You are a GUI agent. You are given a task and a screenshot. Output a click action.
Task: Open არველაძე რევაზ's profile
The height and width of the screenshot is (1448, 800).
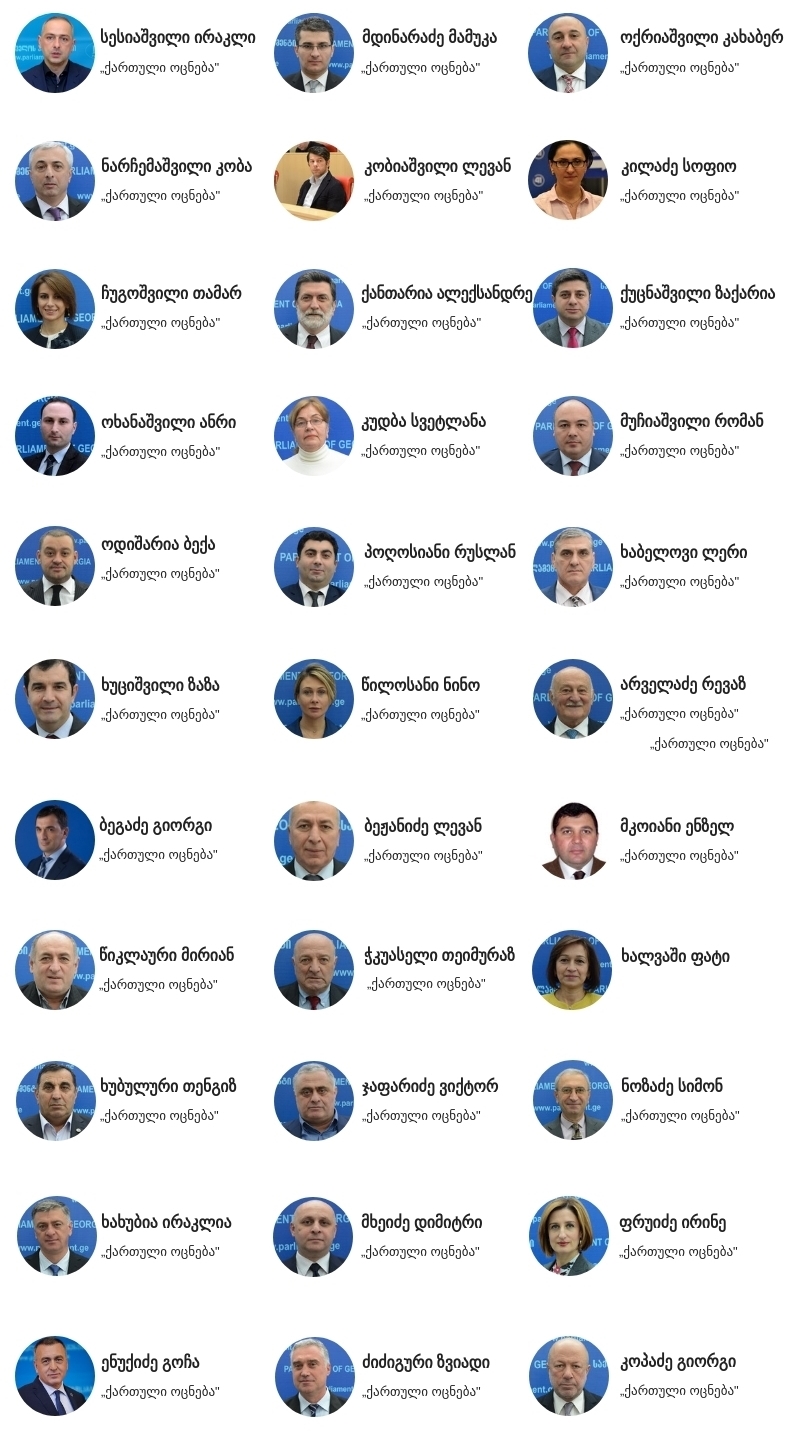(682, 686)
